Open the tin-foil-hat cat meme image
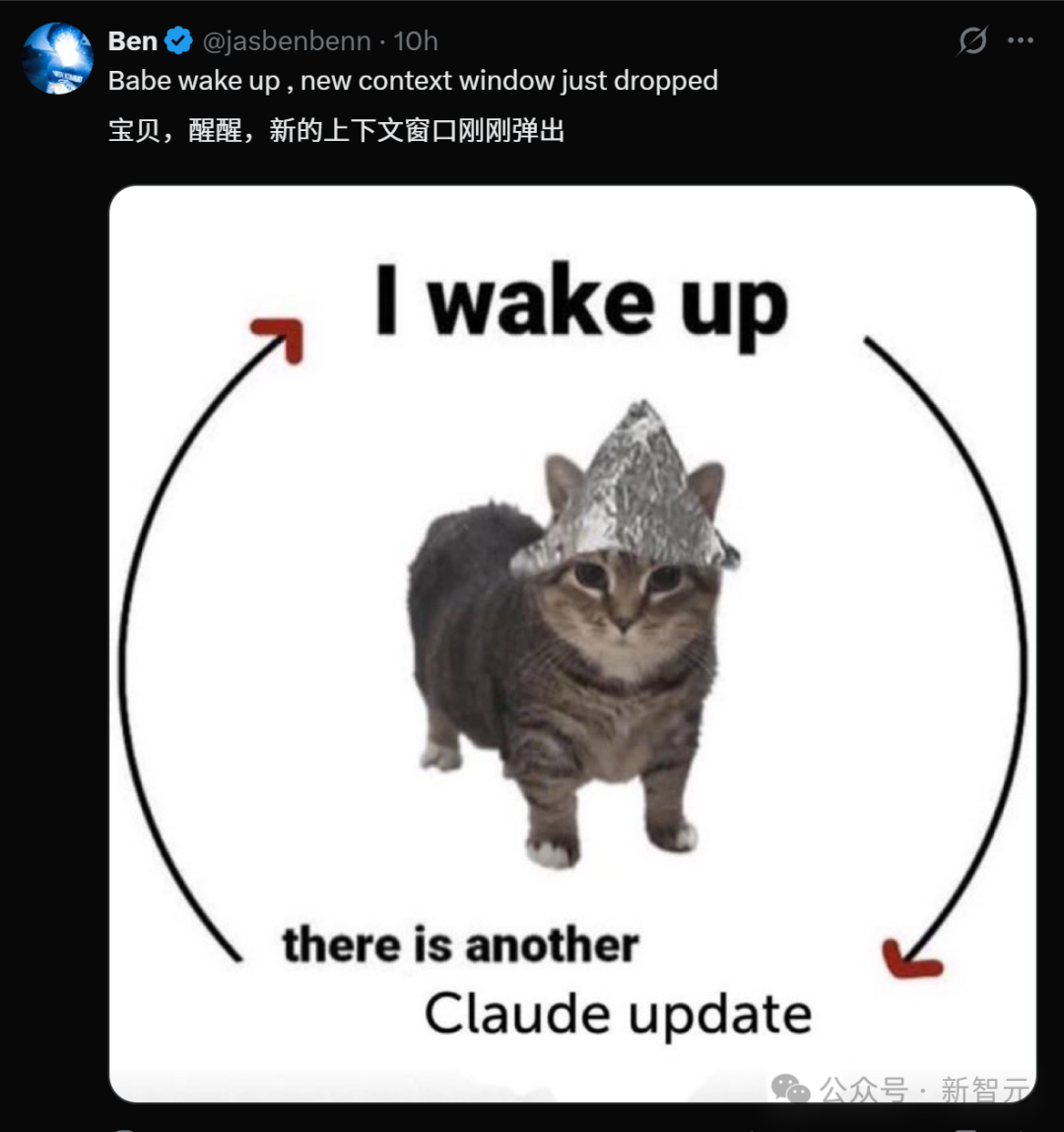Image resolution: width=1064 pixels, height=1132 pixels. tap(572, 642)
